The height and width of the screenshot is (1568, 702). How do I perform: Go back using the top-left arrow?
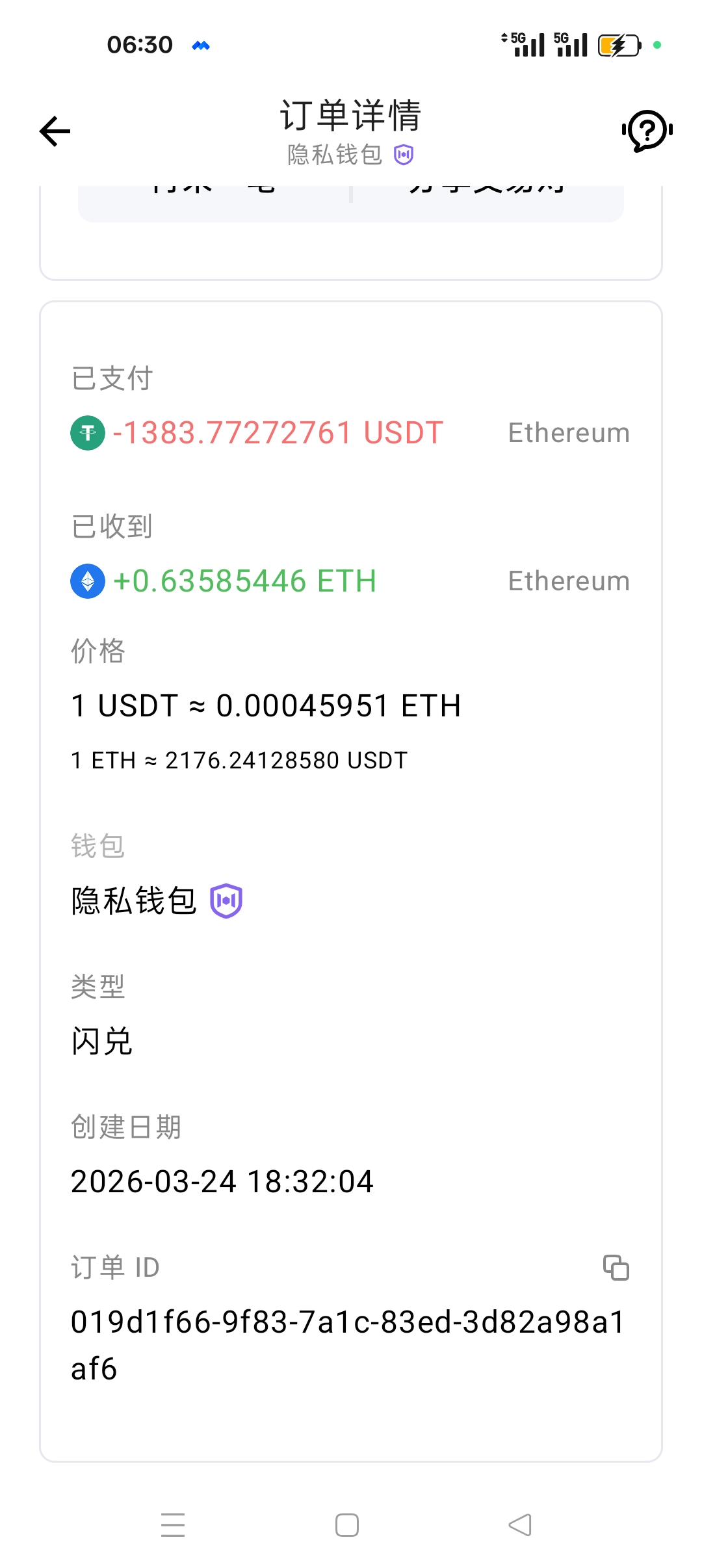coord(55,132)
